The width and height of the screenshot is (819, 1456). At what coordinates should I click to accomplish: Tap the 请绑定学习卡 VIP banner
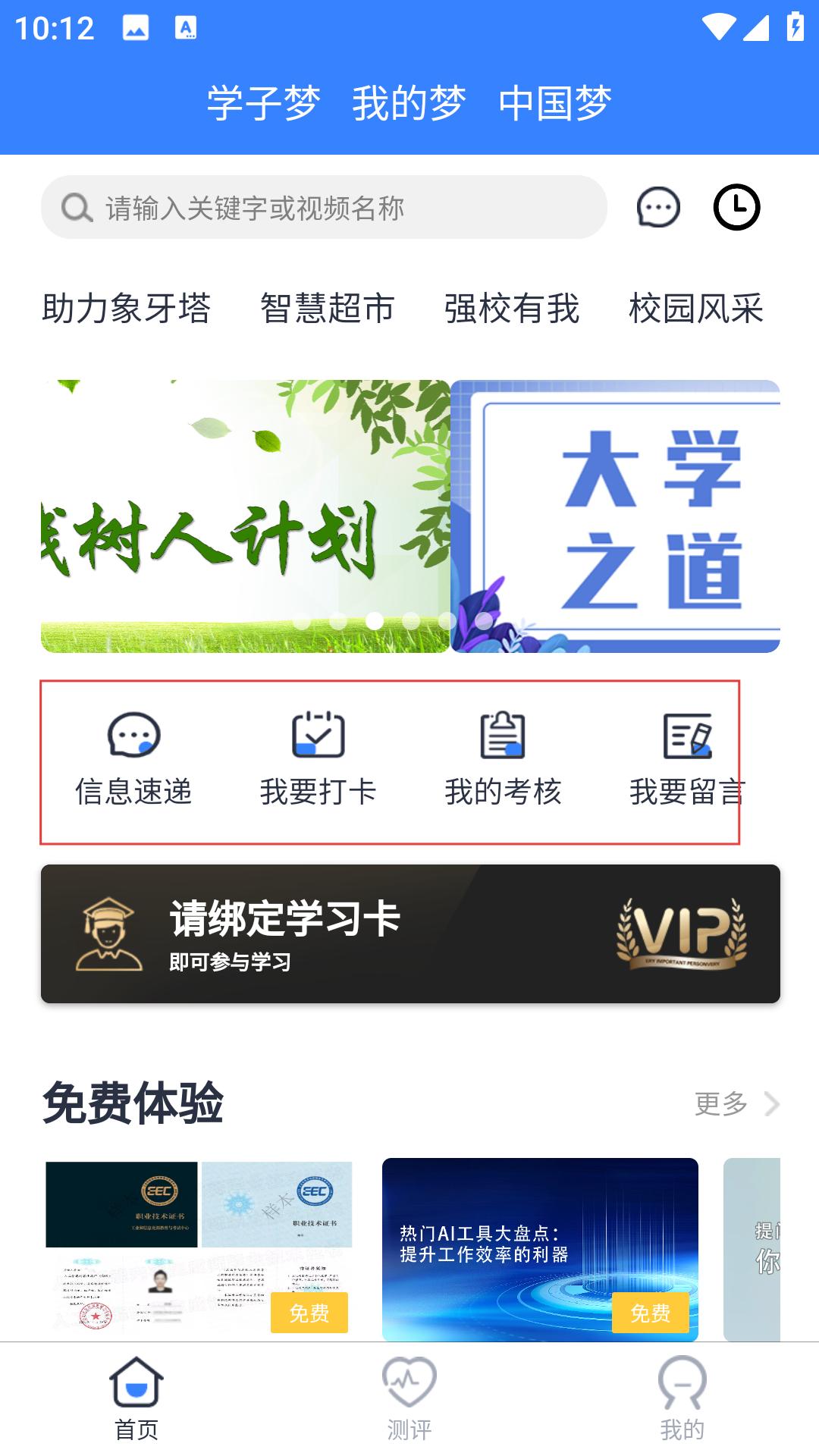[410, 934]
